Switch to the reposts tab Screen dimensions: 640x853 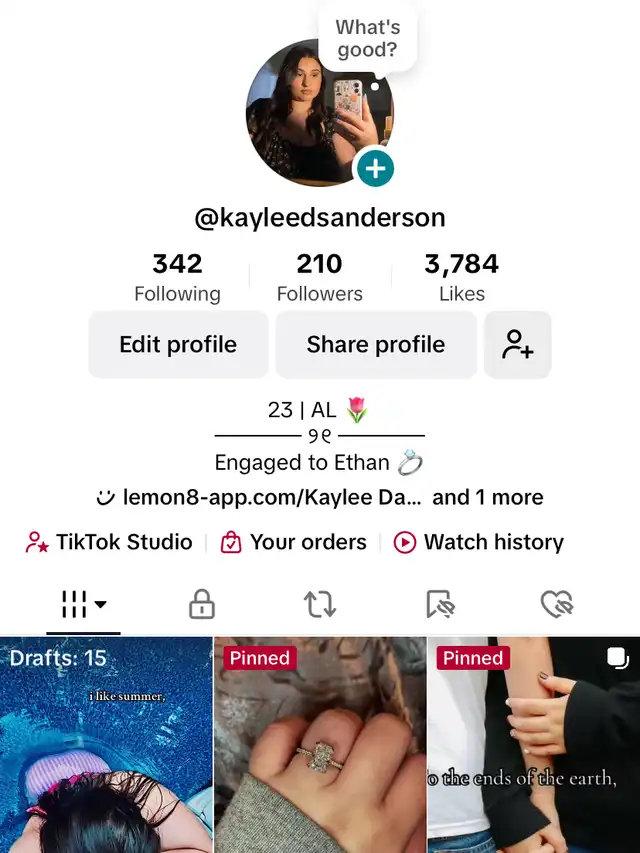319,604
